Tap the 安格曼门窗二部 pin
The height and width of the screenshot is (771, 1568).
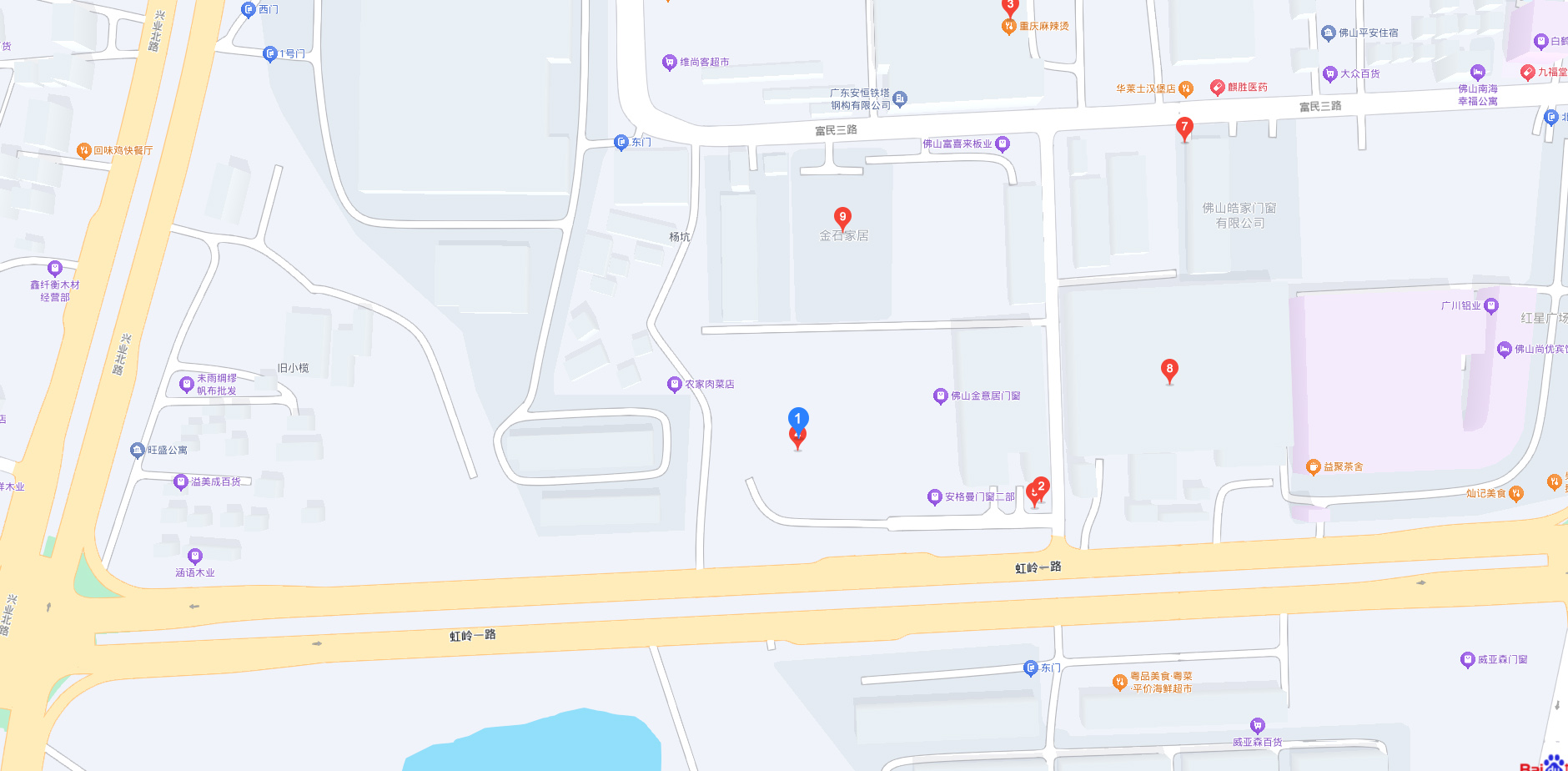[x=934, y=496]
